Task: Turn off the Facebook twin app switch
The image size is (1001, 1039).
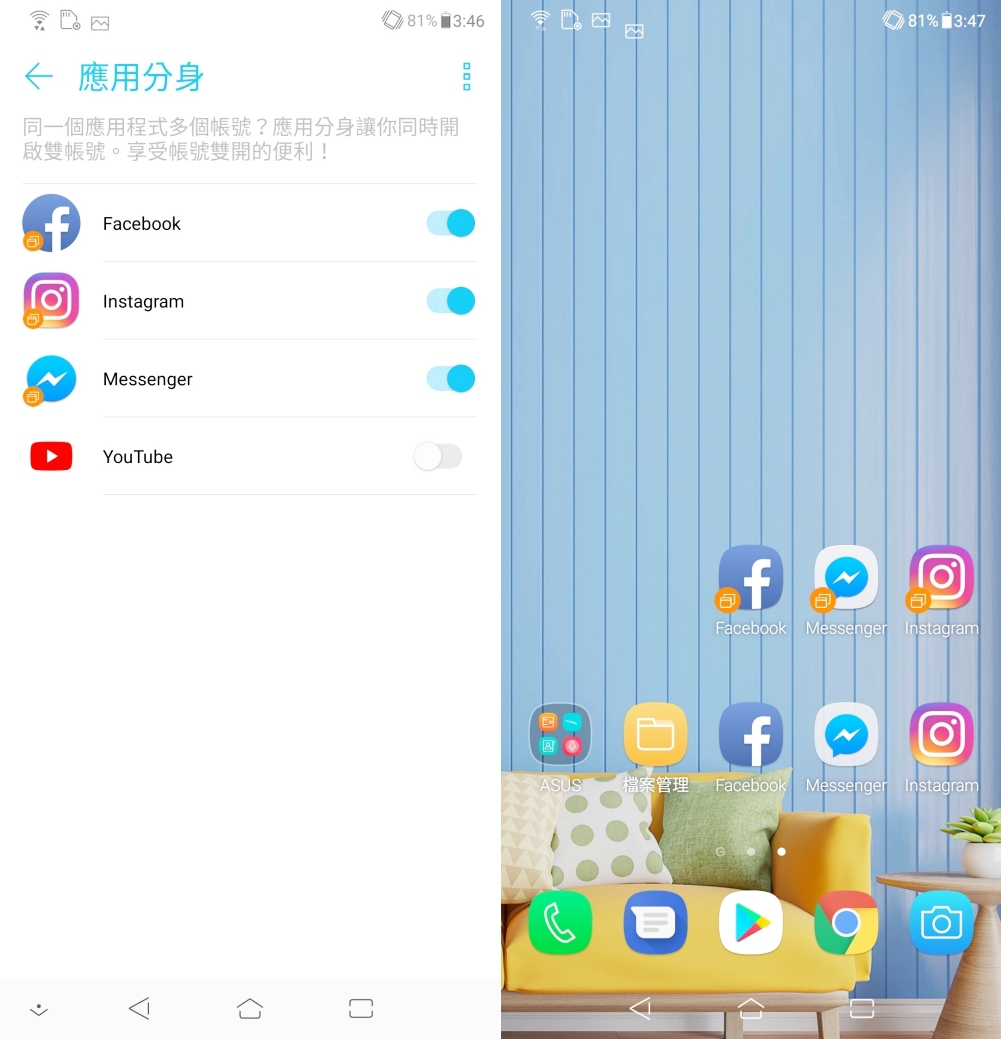Action: pos(450,223)
